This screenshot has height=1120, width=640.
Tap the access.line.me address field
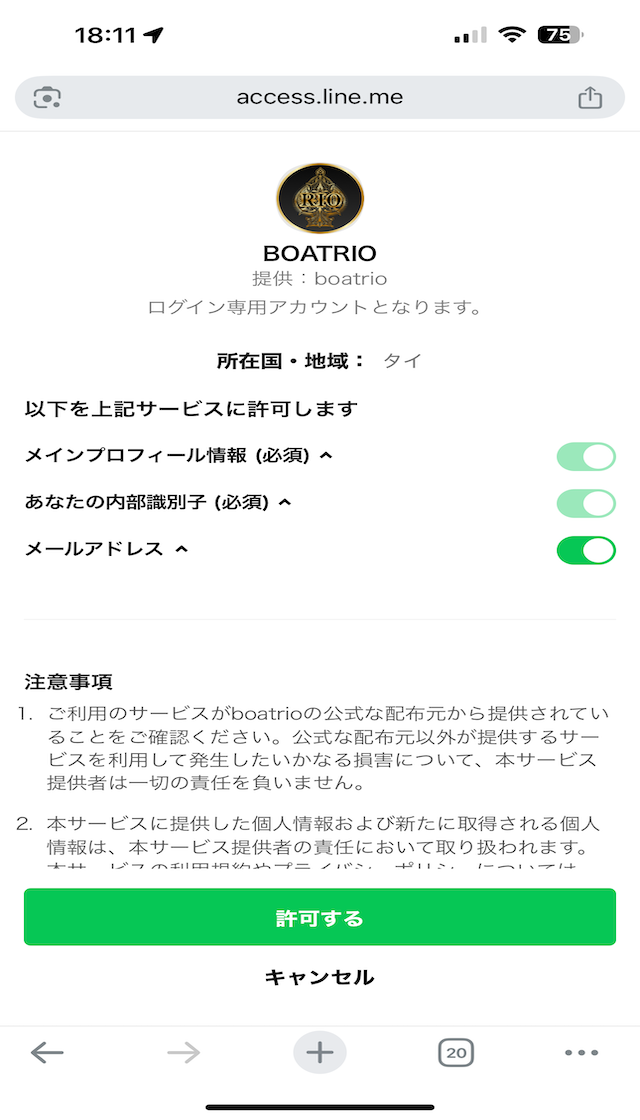pyautogui.click(x=320, y=97)
